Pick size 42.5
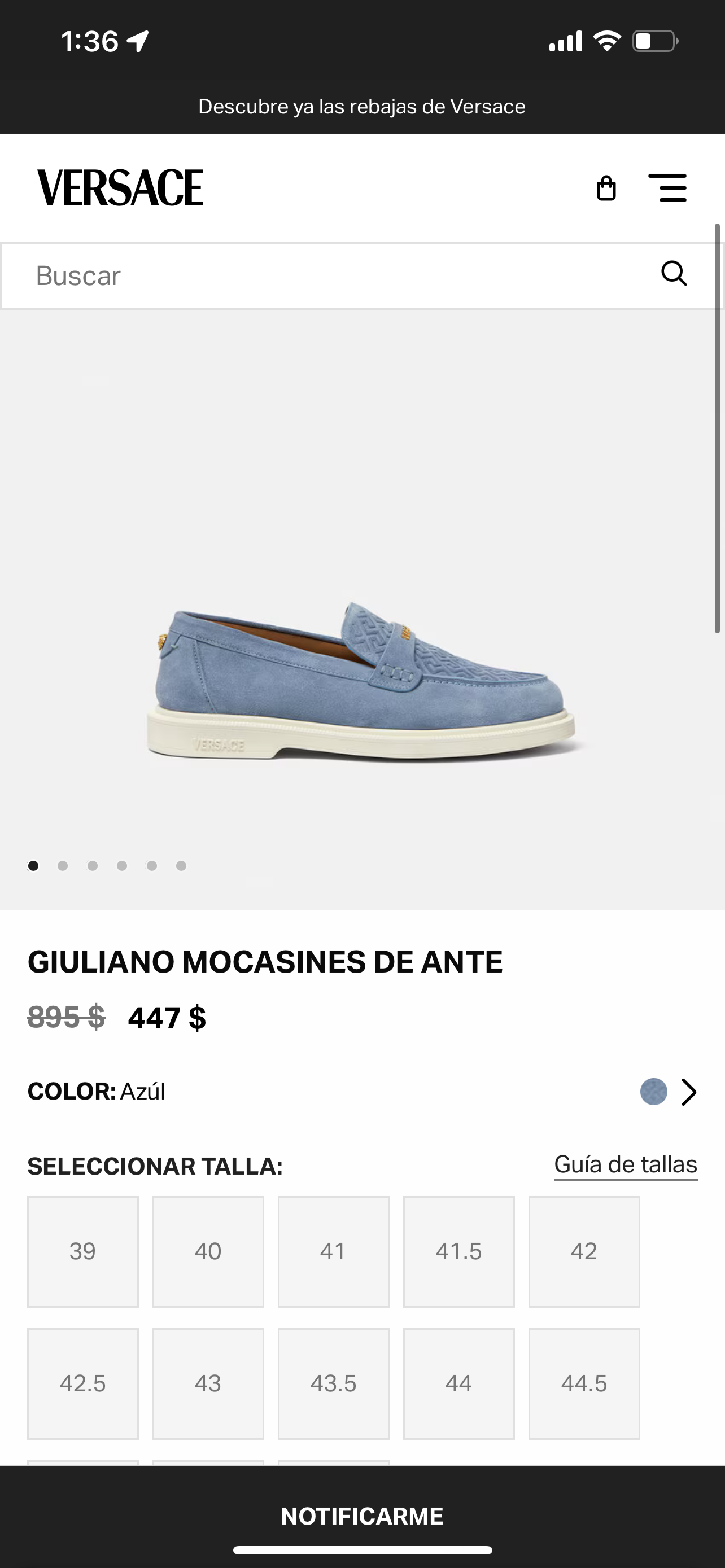This screenshot has width=725, height=1568. coord(83,1383)
